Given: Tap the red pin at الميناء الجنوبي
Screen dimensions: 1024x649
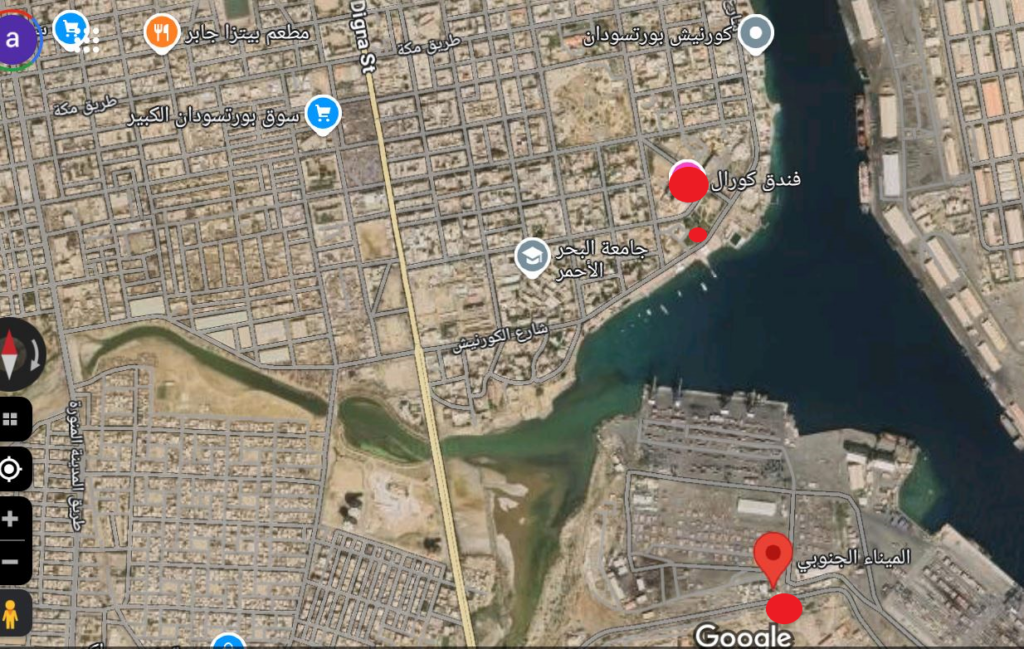Looking at the screenshot, I should tap(772, 558).
